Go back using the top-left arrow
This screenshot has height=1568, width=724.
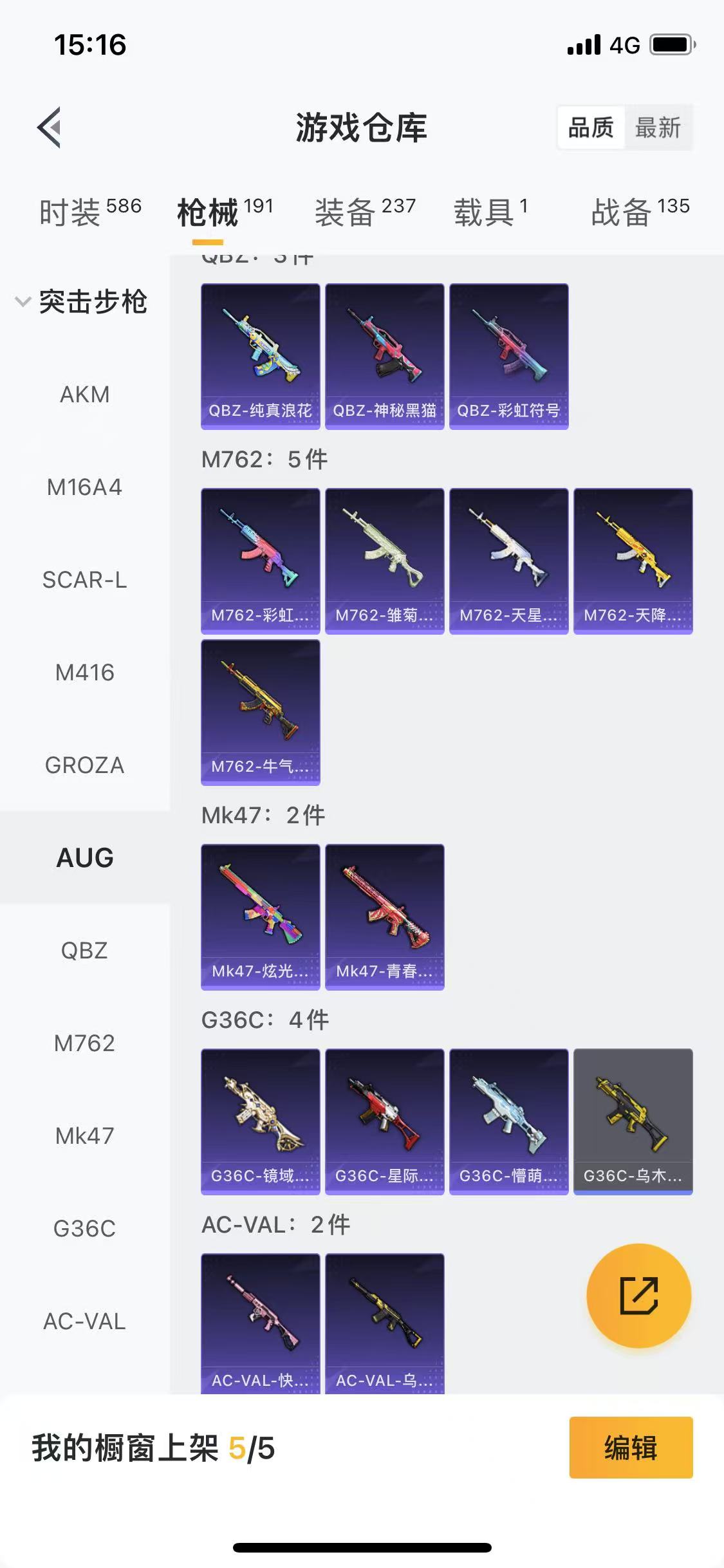[50, 127]
